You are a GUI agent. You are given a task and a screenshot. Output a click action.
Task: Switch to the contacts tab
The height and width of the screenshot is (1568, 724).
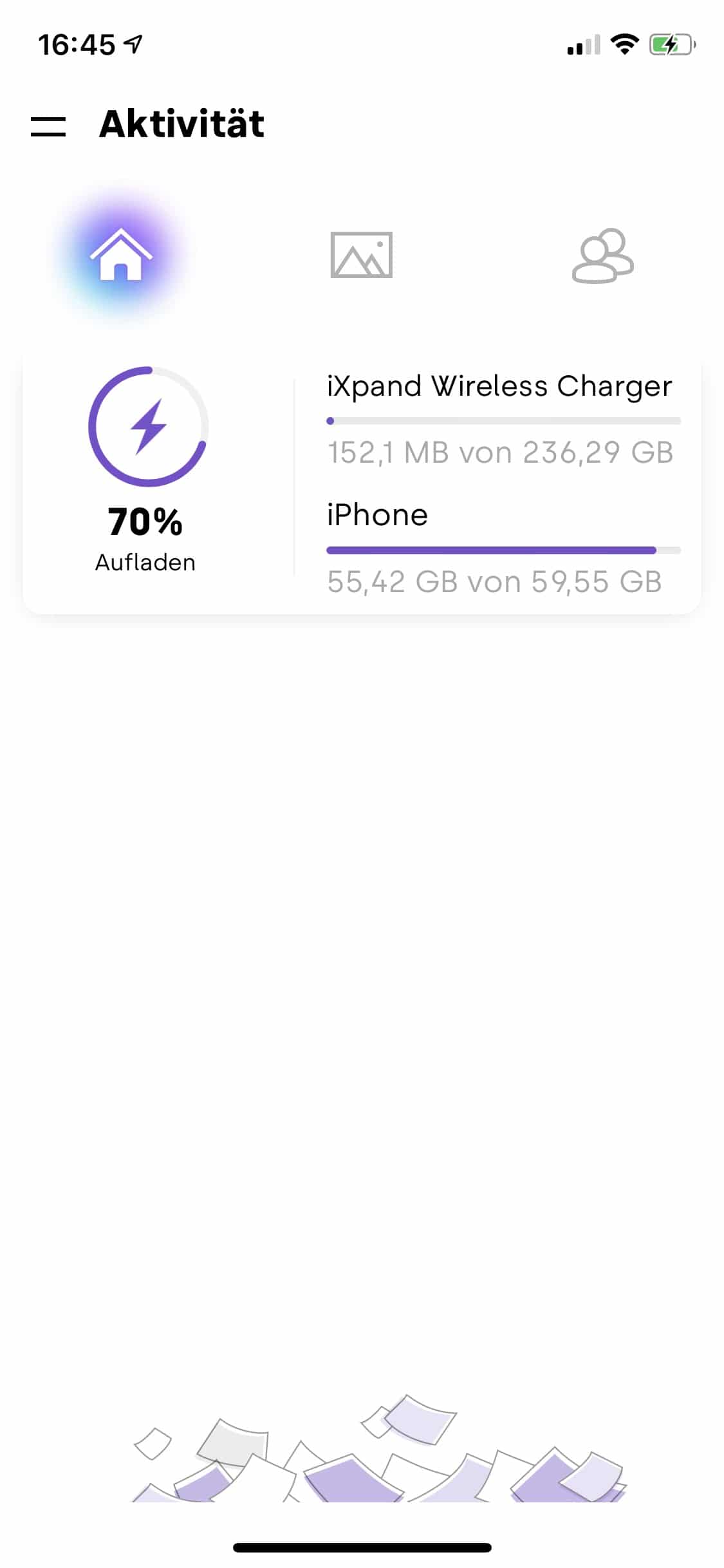pyautogui.click(x=602, y=256)
